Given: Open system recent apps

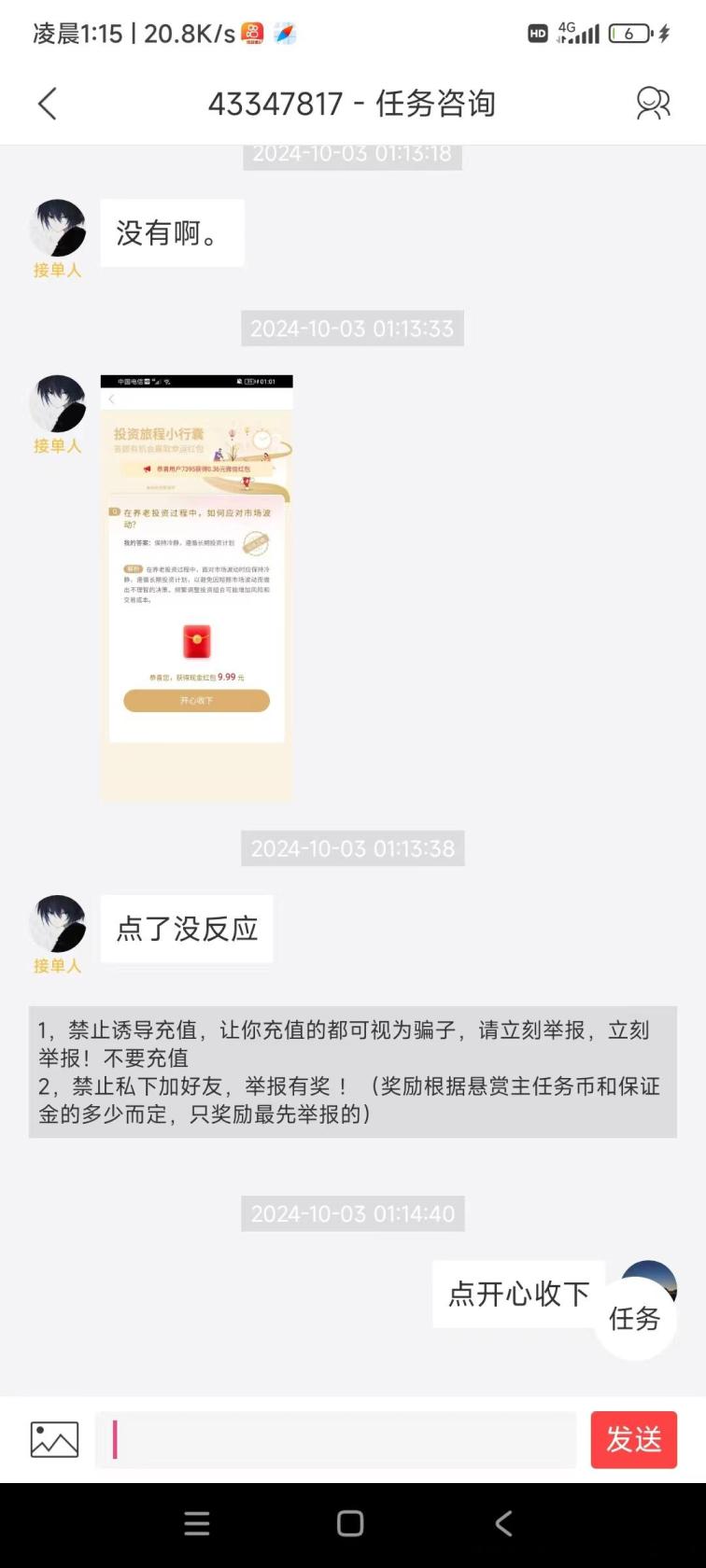Looking at the screenshot, I should (197, 1524).
